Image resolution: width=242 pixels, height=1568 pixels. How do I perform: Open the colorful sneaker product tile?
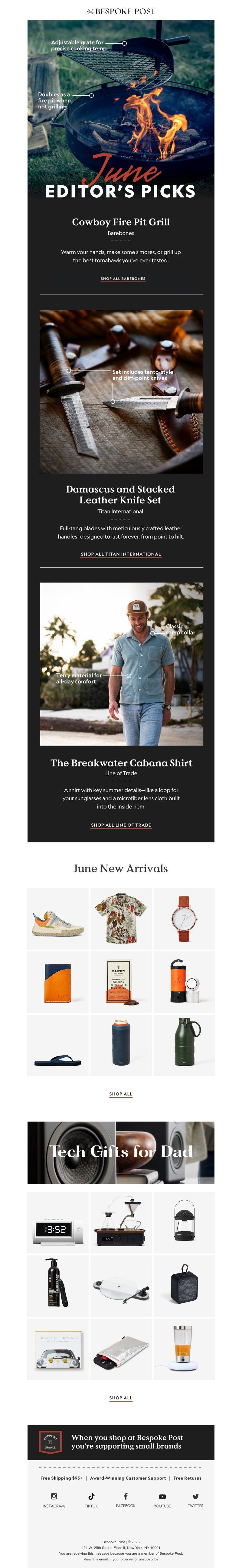click(58, 918)
